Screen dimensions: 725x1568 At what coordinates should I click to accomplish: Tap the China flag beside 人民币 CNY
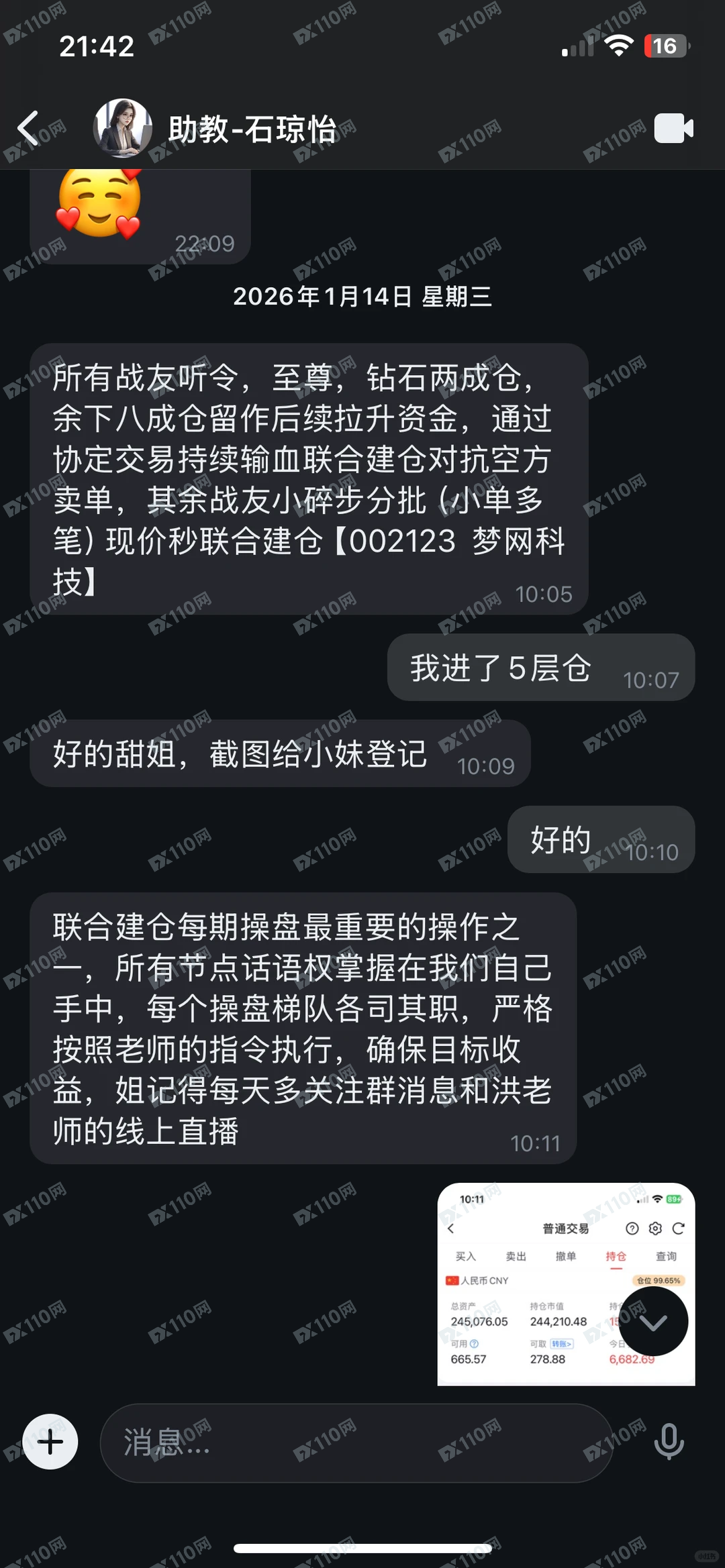tap(452, 1281)
